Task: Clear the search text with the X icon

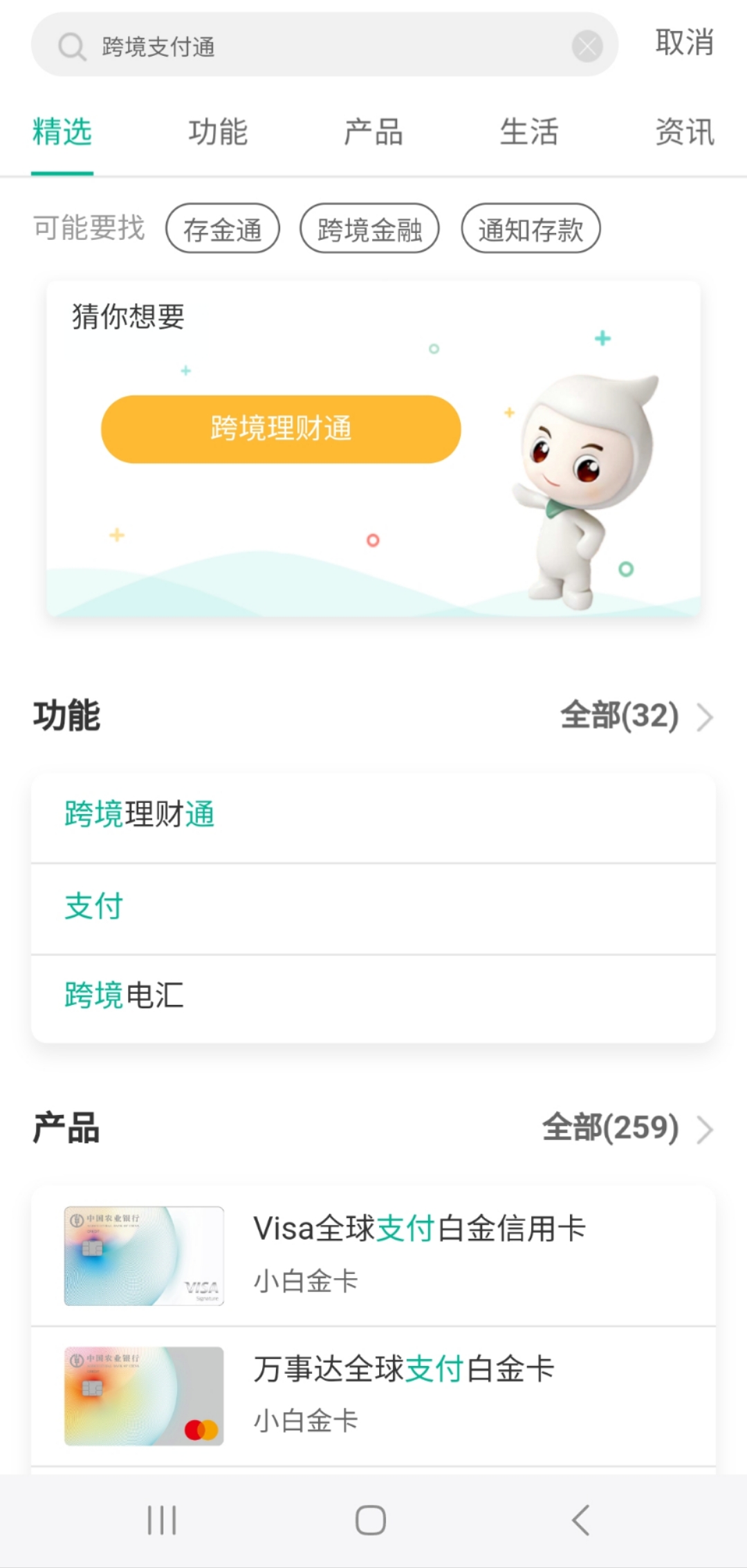Action: [x=587, y=46]
